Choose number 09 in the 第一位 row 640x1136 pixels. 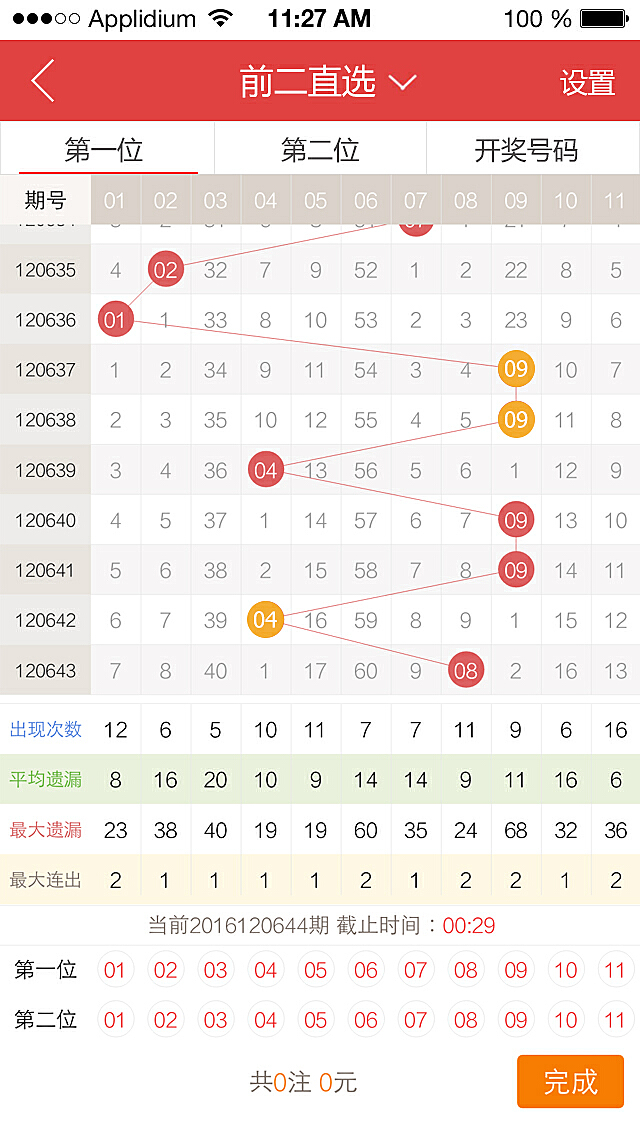click(x=515, y=969)
